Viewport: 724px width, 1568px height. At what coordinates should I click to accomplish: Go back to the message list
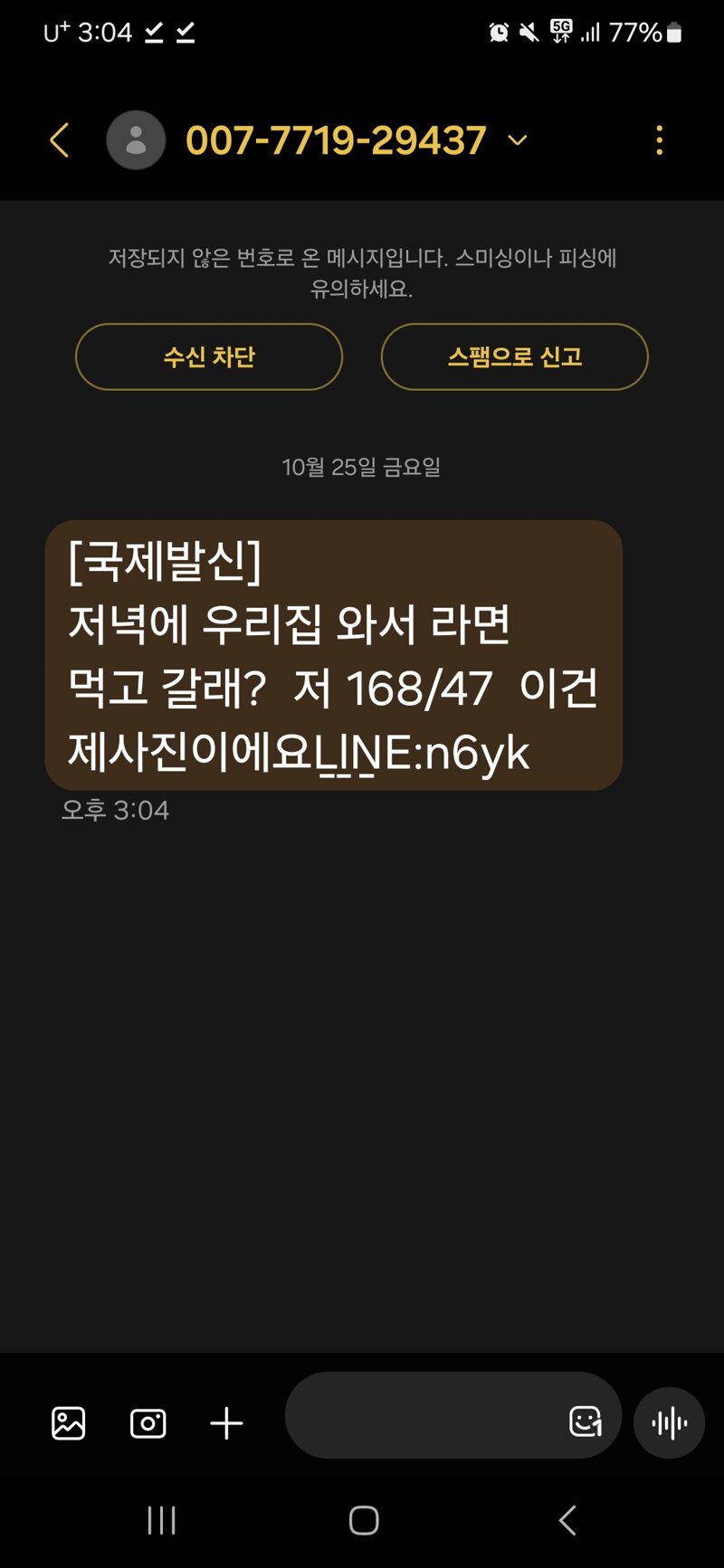click(x=60, y=140)
